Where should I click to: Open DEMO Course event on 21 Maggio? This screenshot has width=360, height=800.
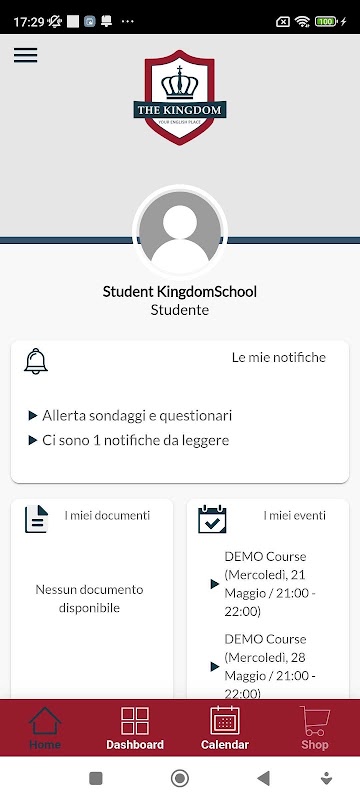[263, 584]
